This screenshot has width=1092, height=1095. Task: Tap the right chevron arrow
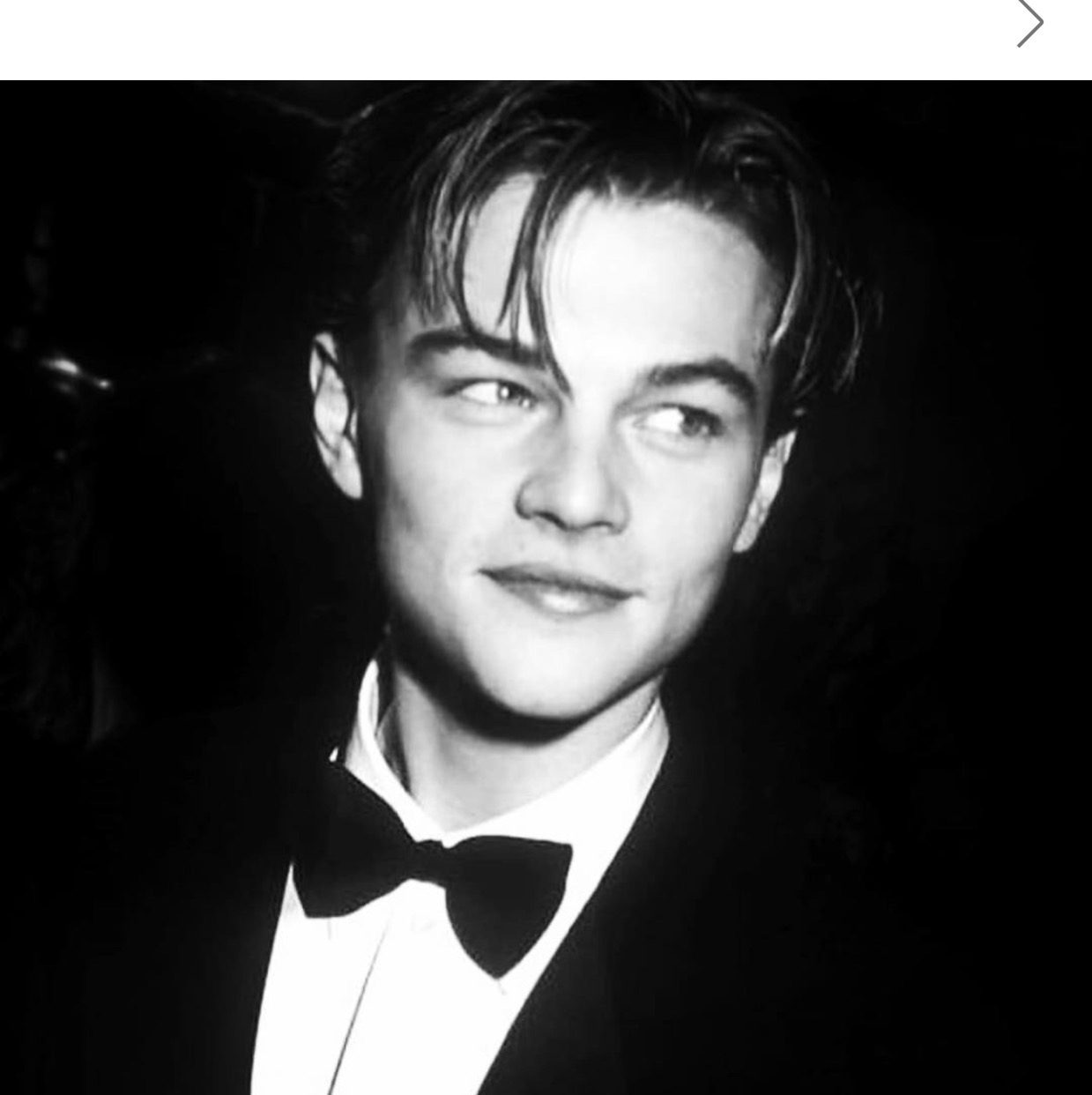1029,23
